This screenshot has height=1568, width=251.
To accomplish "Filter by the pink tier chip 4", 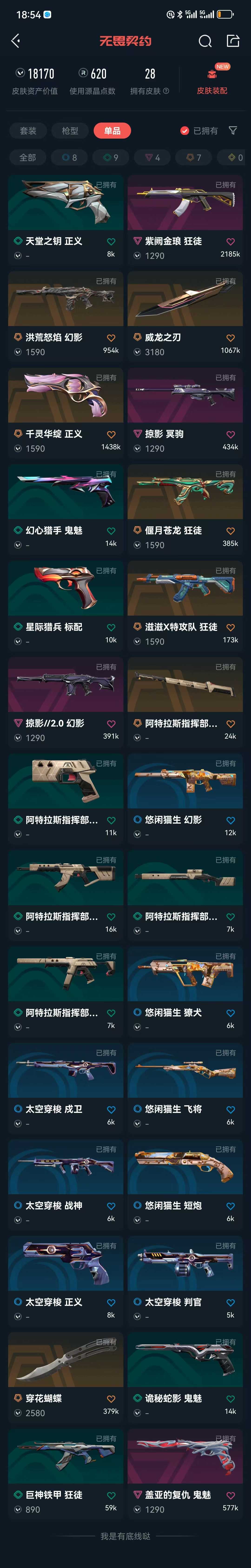I will click(x=152, y=158).
